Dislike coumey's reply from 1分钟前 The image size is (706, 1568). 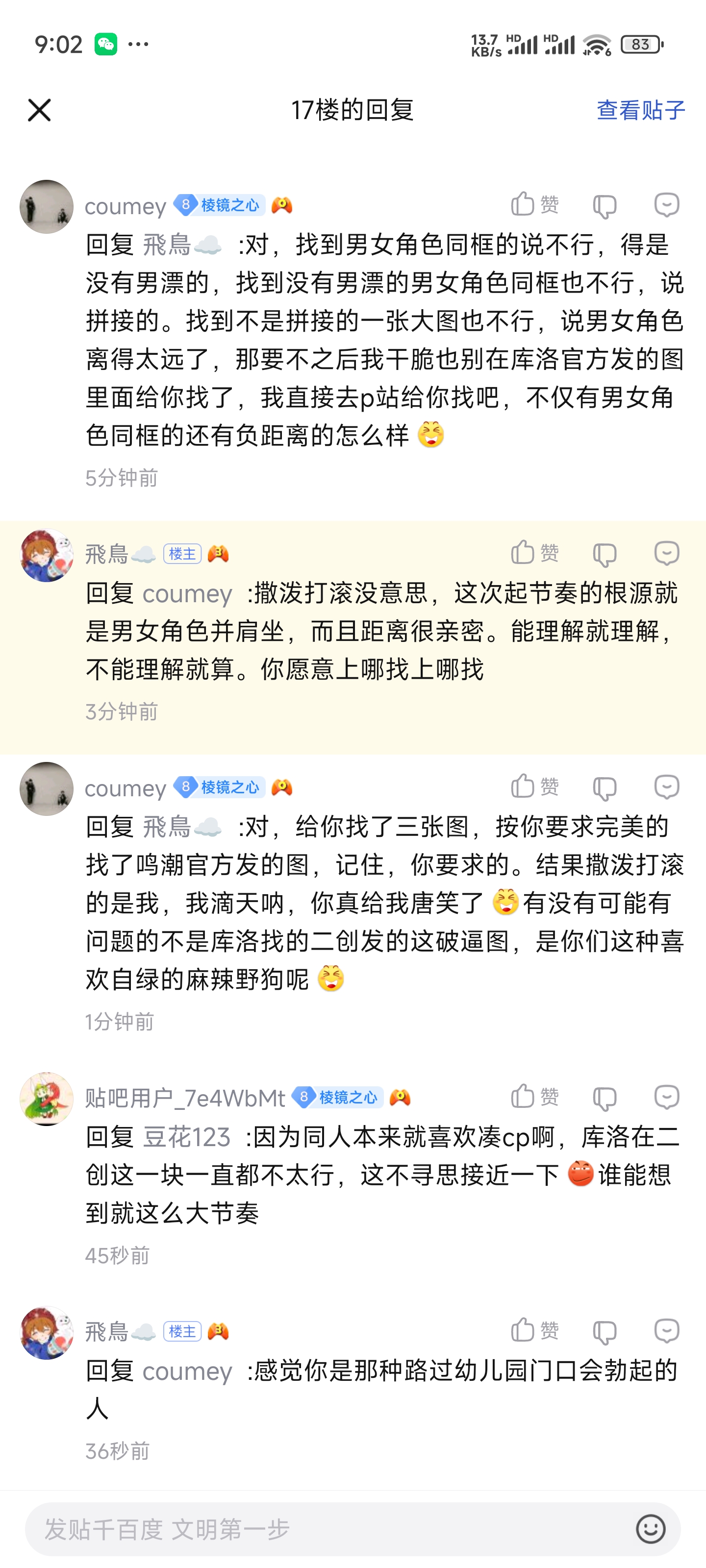pyautogui.click(x=605, y=788)
